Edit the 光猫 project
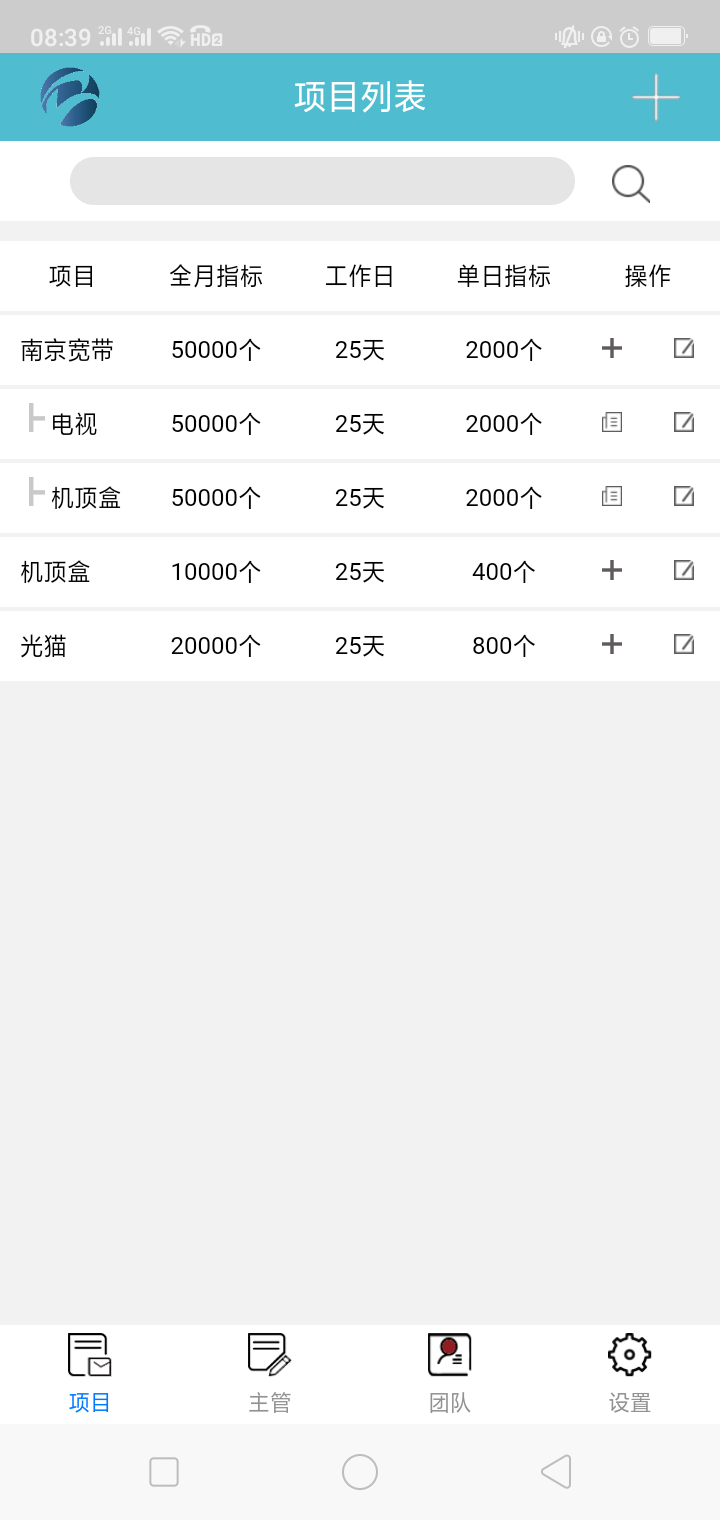 [x=684, y=644]
